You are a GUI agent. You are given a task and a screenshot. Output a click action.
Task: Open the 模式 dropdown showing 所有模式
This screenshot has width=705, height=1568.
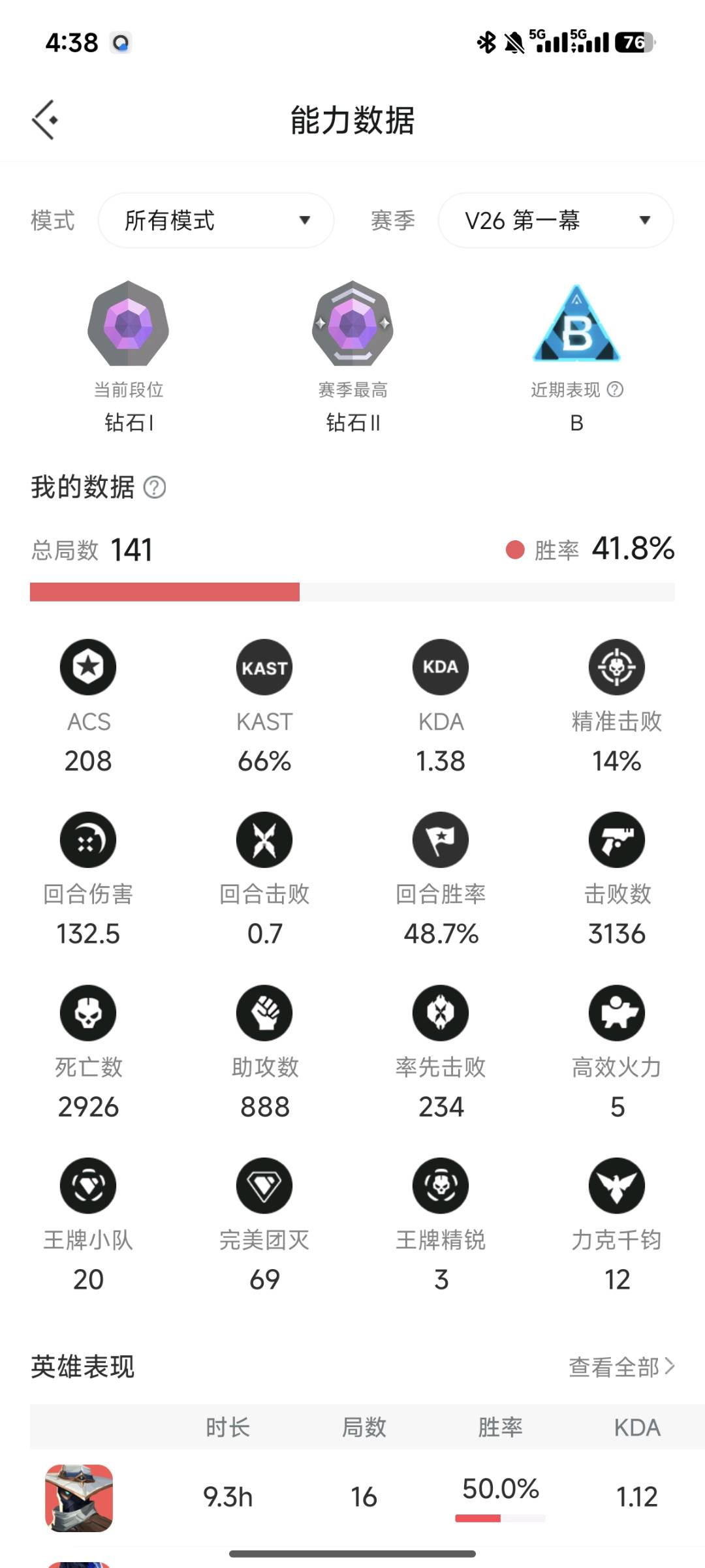point(216,221)
